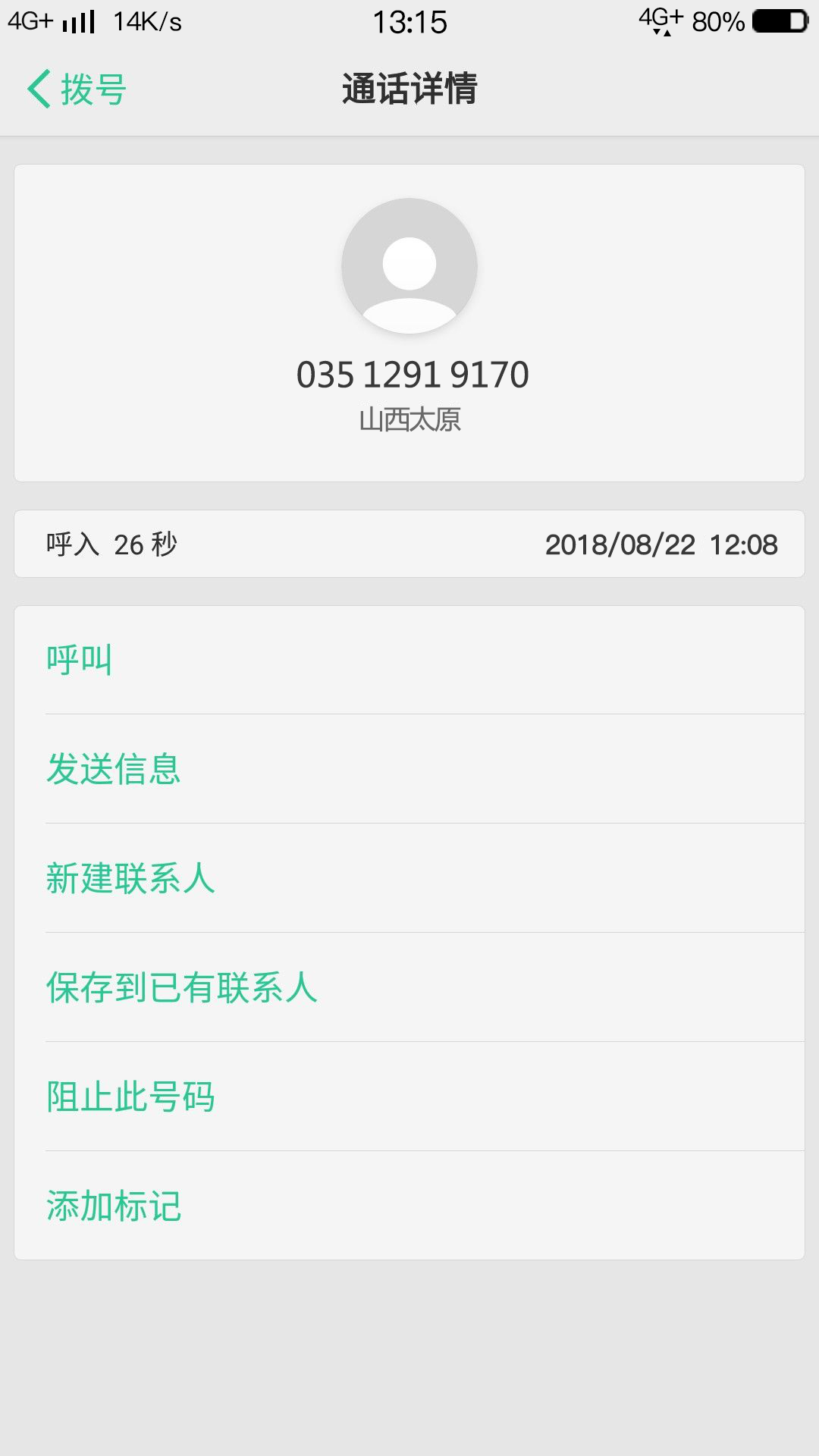Select 发送信息 to message number
The width and height of the screenshot is (819, 1456).
(x=409, y=769)
